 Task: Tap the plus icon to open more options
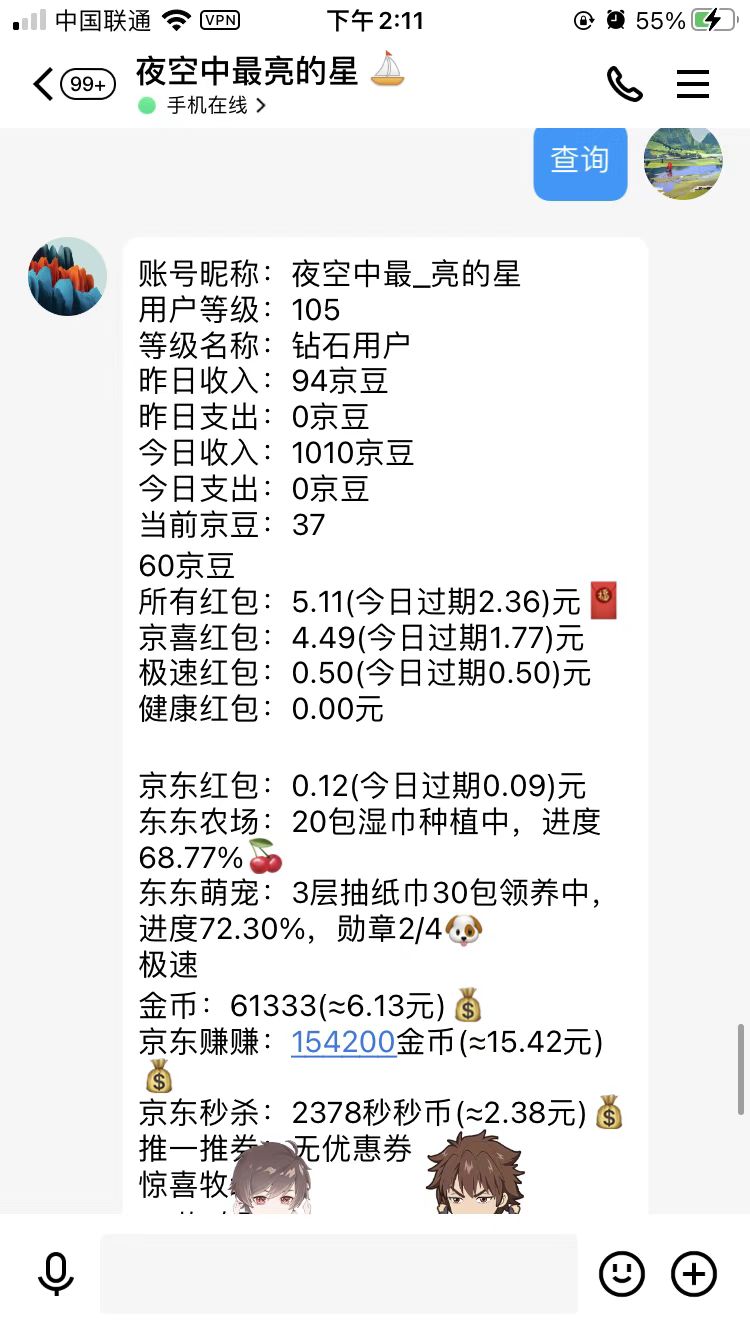point(693,1273)
